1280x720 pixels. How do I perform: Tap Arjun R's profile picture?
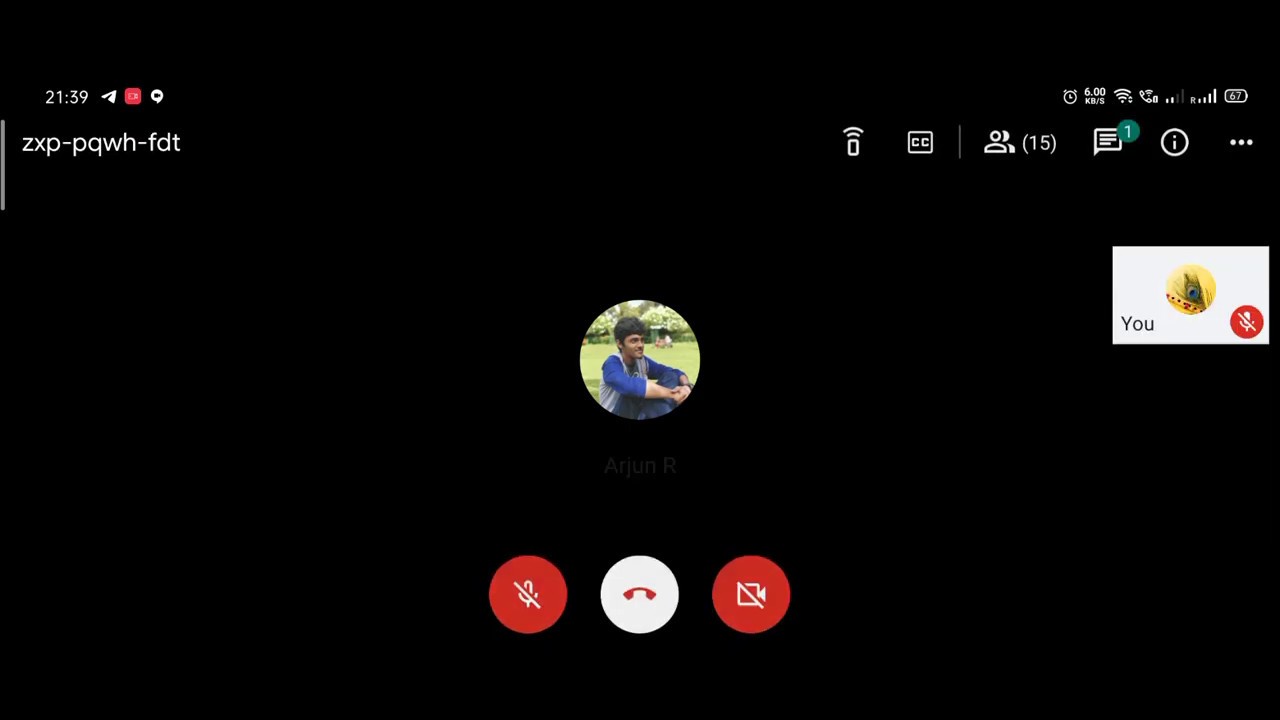click(640, 360)
